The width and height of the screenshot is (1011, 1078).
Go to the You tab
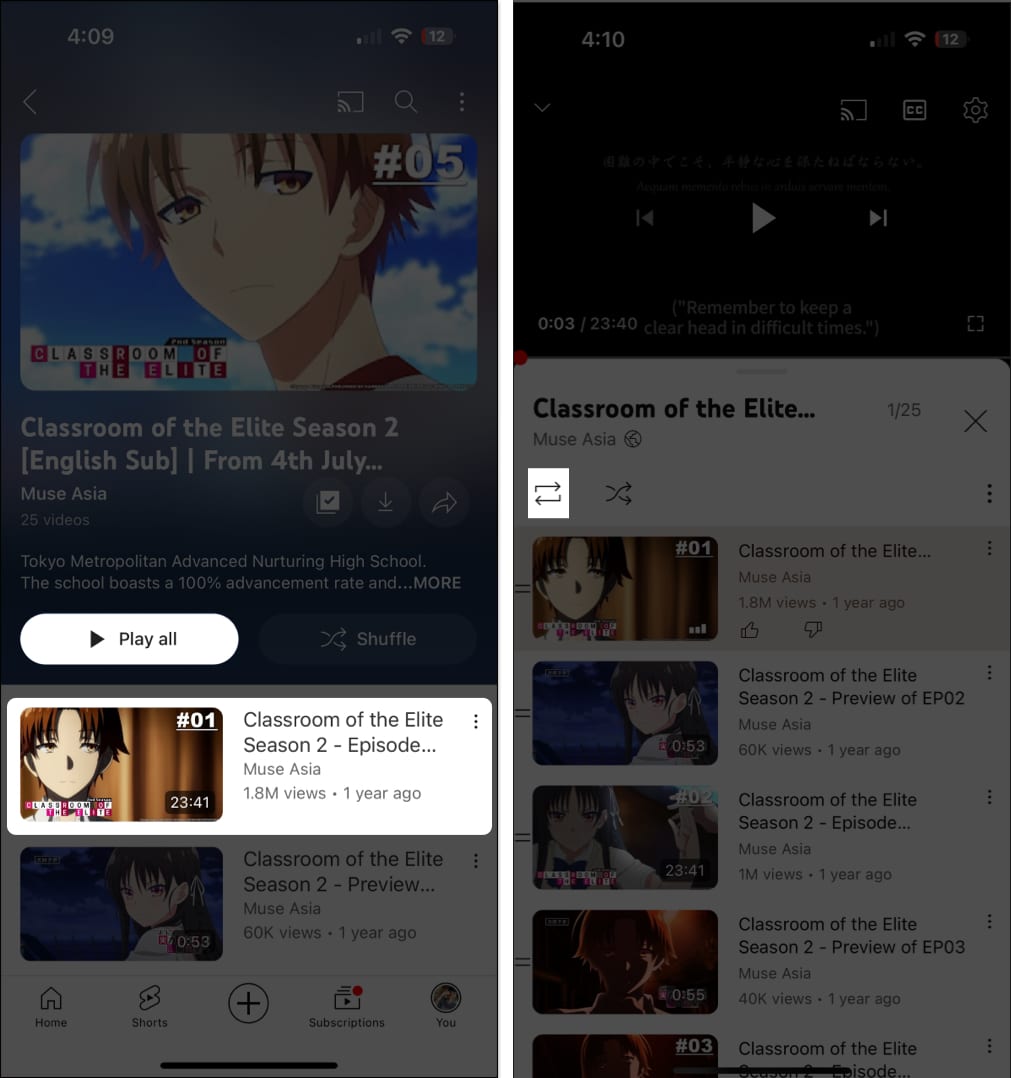(445, 1005)
